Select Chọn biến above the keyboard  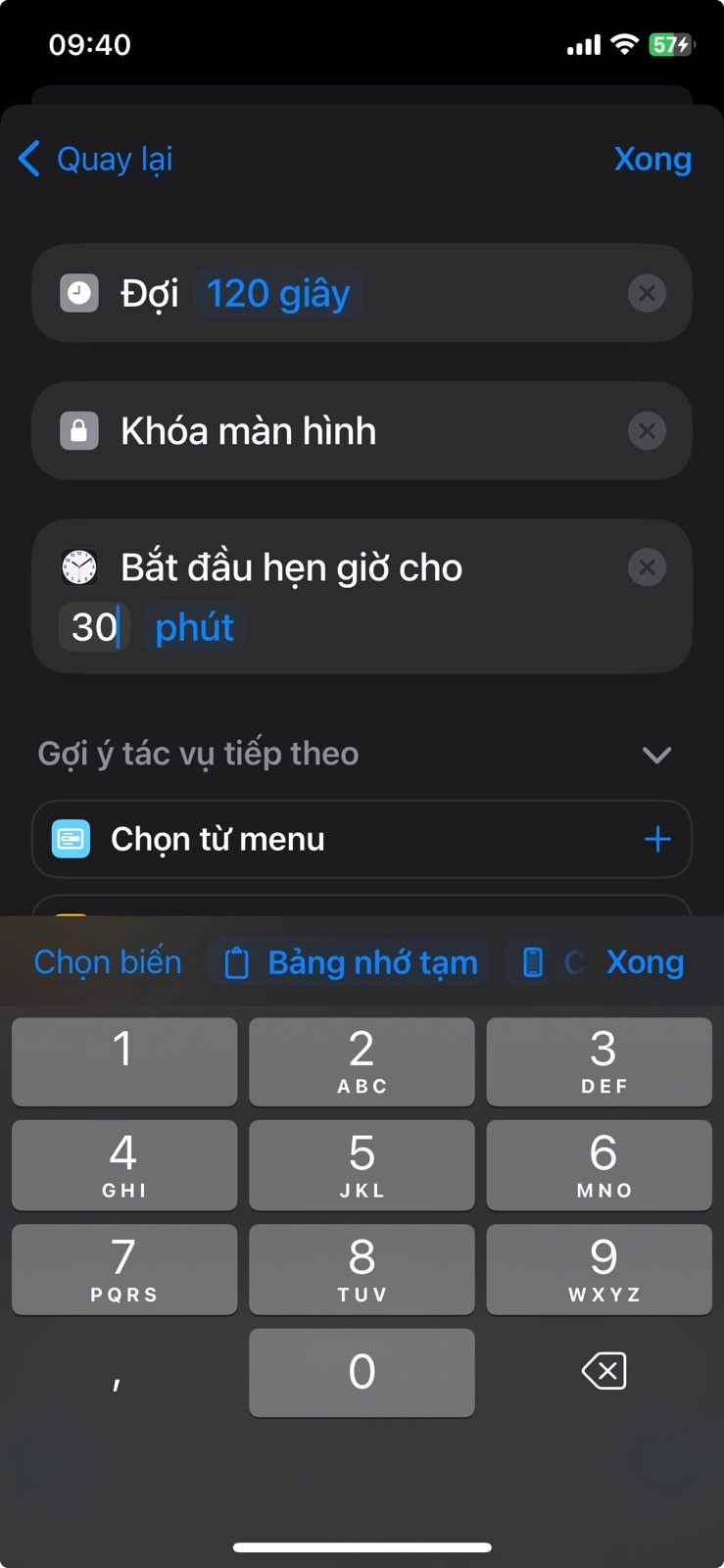pos(108,962)
